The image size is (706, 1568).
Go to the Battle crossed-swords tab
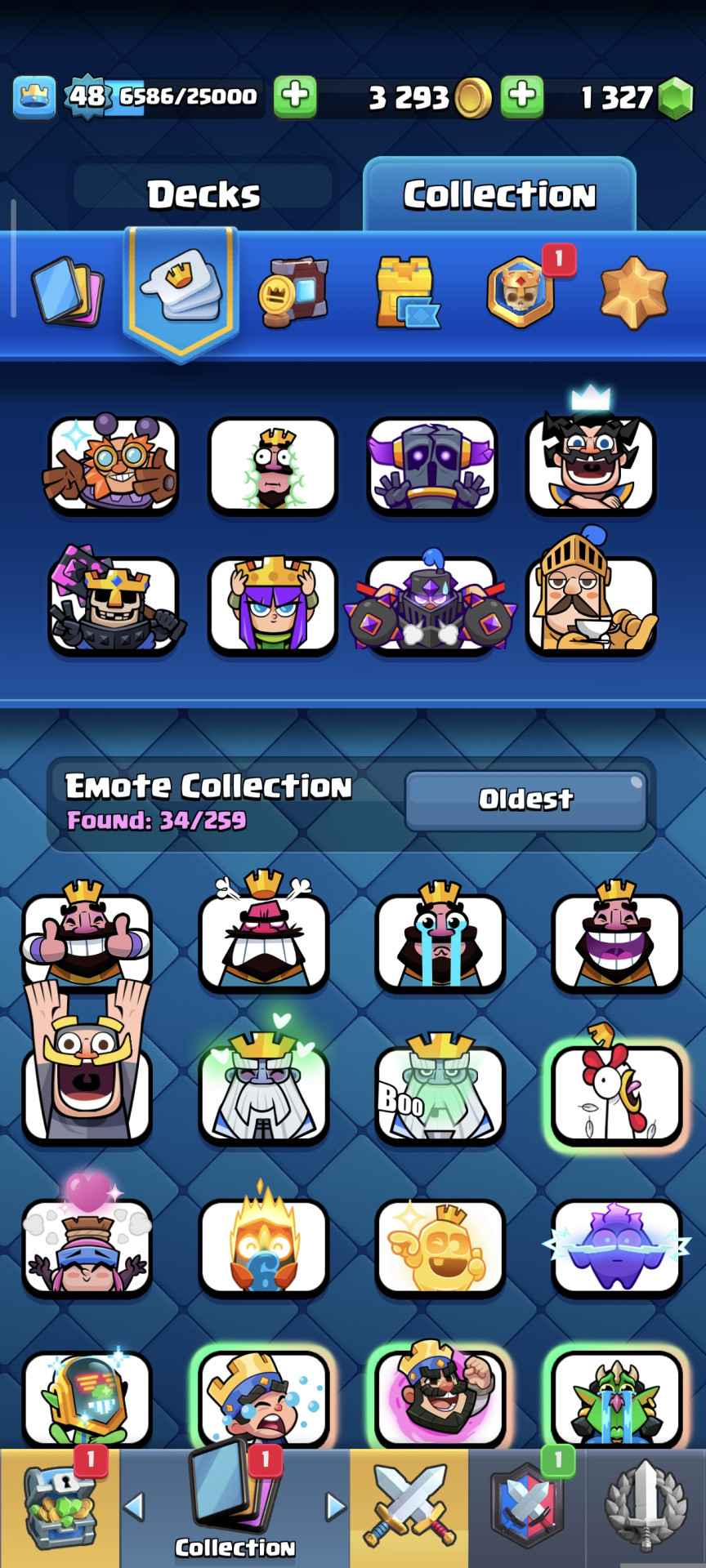pos(411,1508)
